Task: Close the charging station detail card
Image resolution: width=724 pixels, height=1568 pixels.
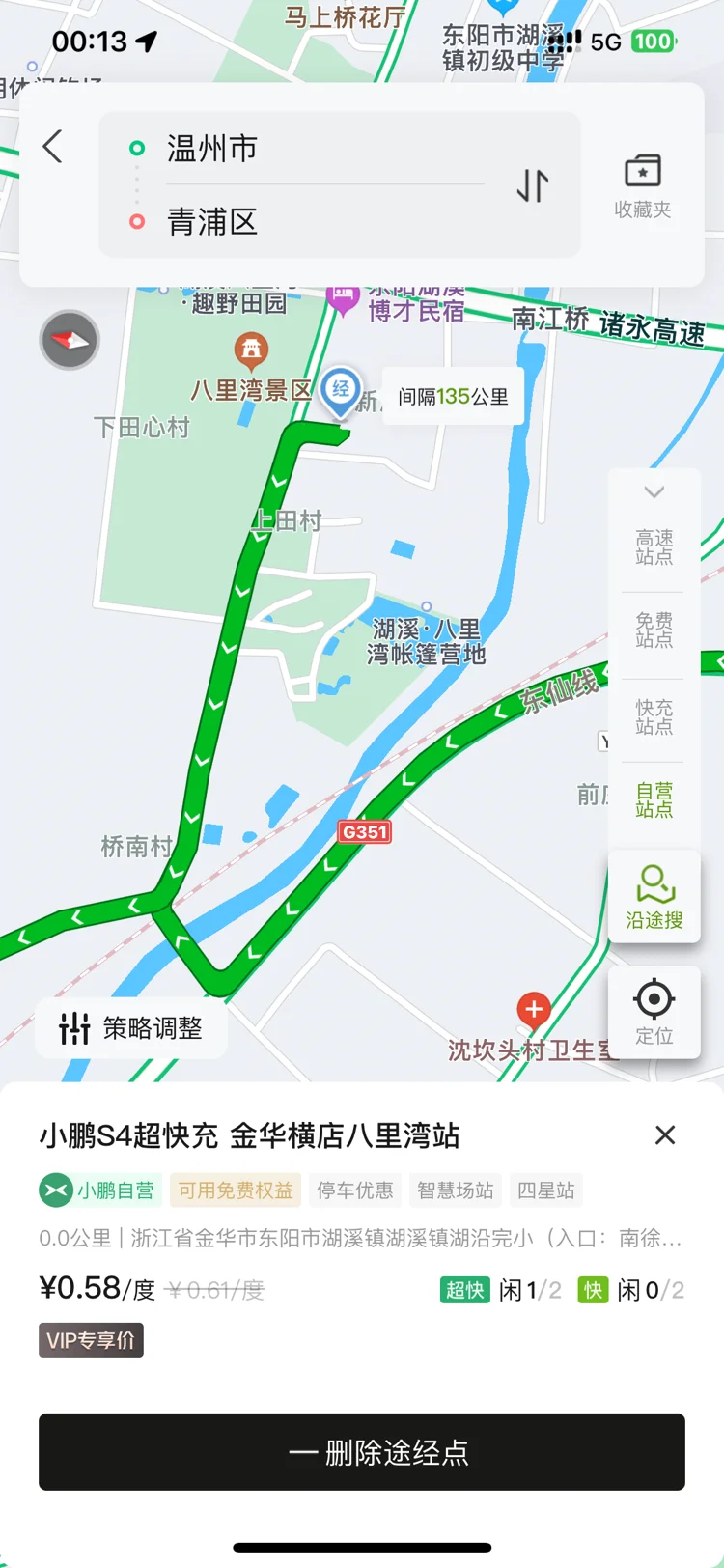Action: click(x=665, y=1134)
